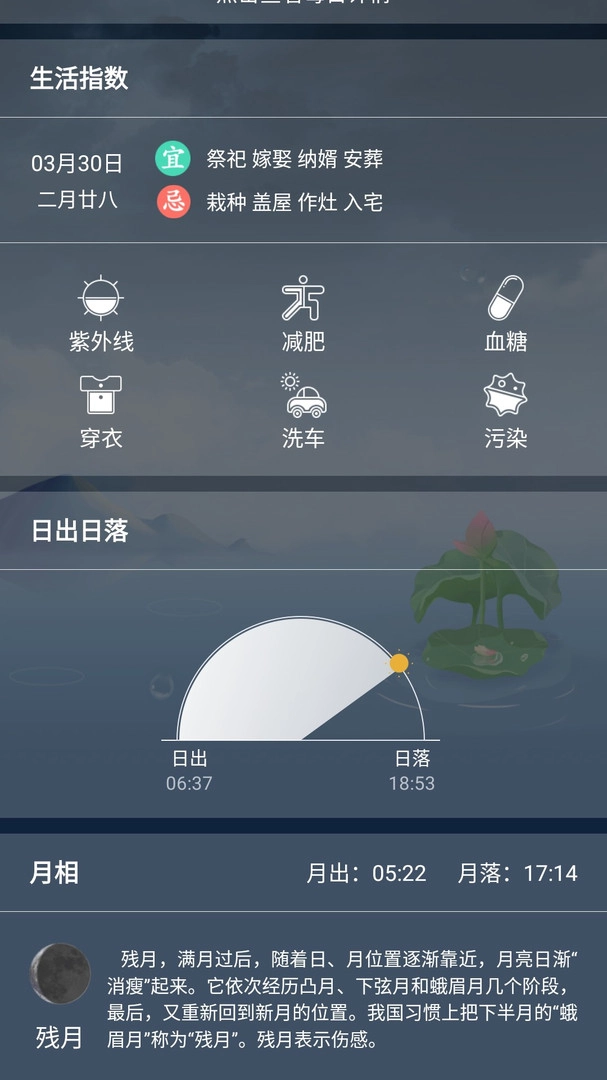View the 污染 pollution index
This screenshot has height=1080, width=607.
pyautogui.click(x=505, y=410)
